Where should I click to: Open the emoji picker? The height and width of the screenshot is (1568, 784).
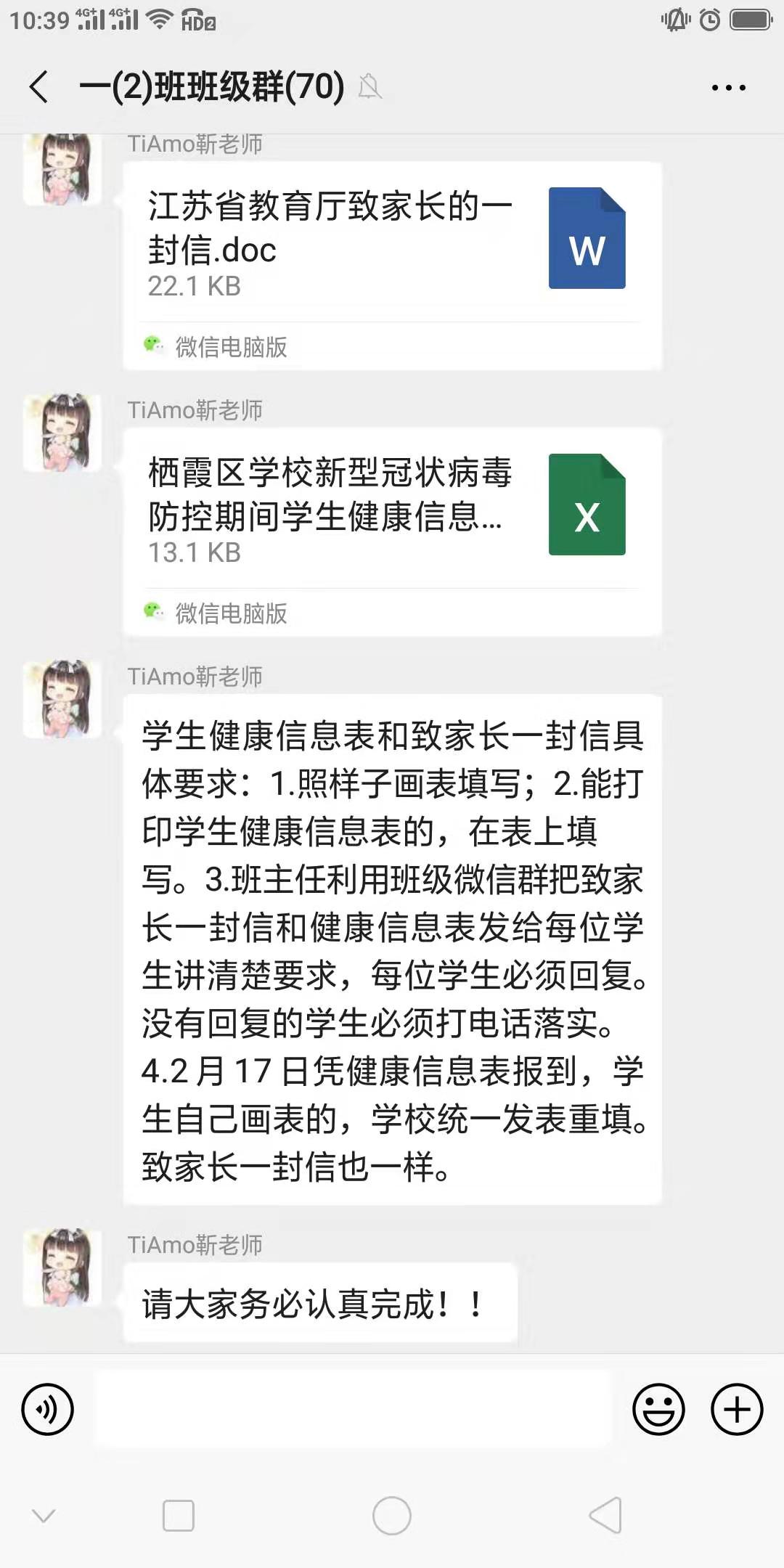(x=658, y=1410)
